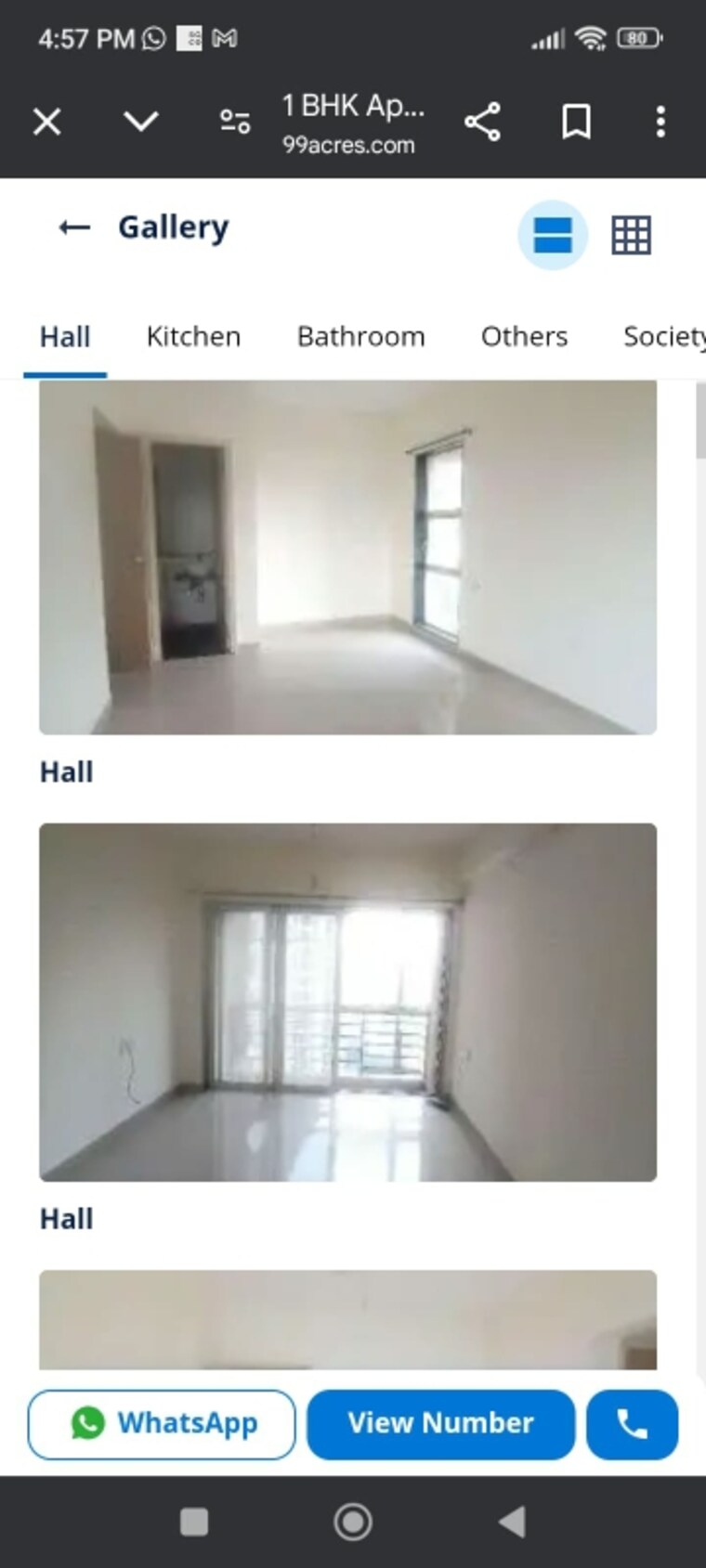Go to the system home screen
This screenshot has width=706, height=1568.
[x=353, y=1523]
